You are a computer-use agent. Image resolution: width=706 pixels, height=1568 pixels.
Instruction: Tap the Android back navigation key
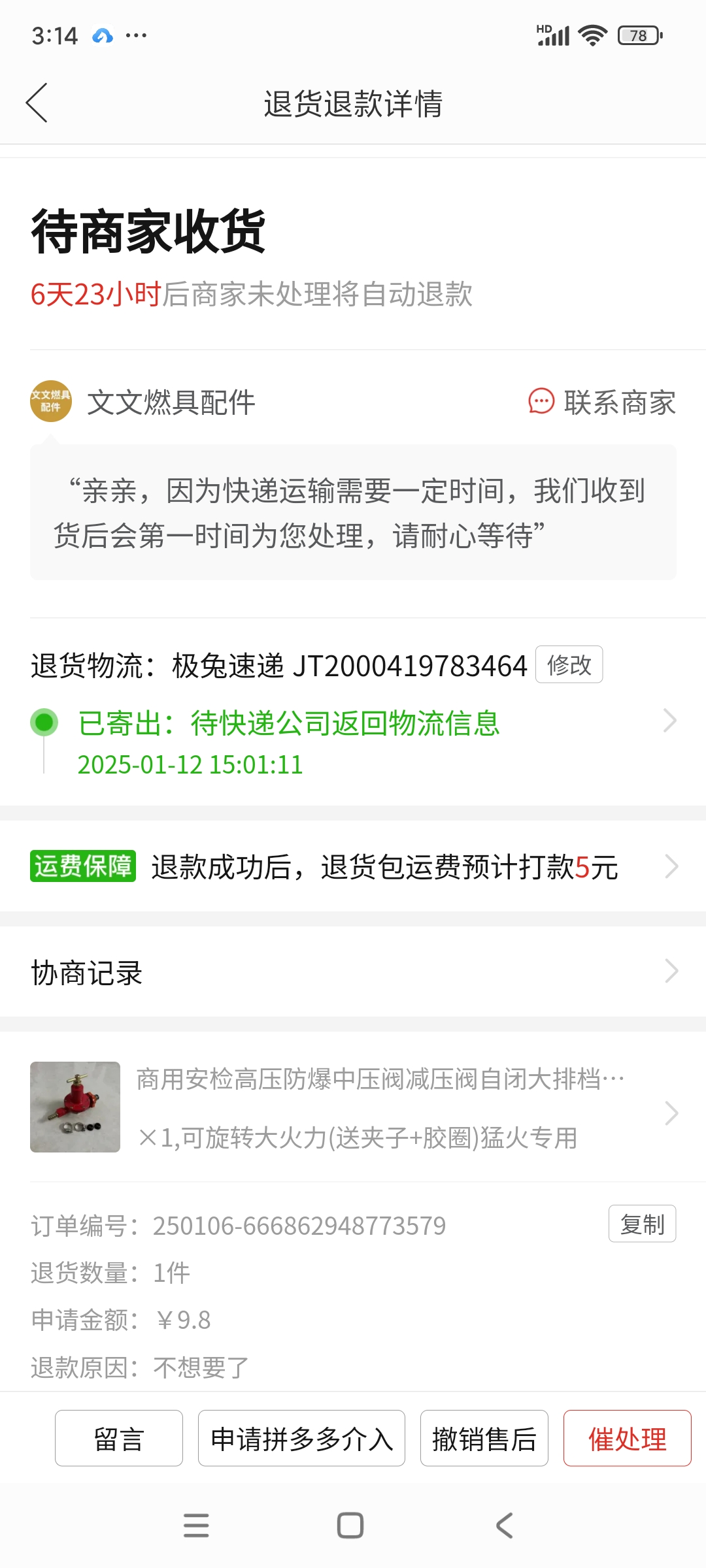pos(503,1526)
